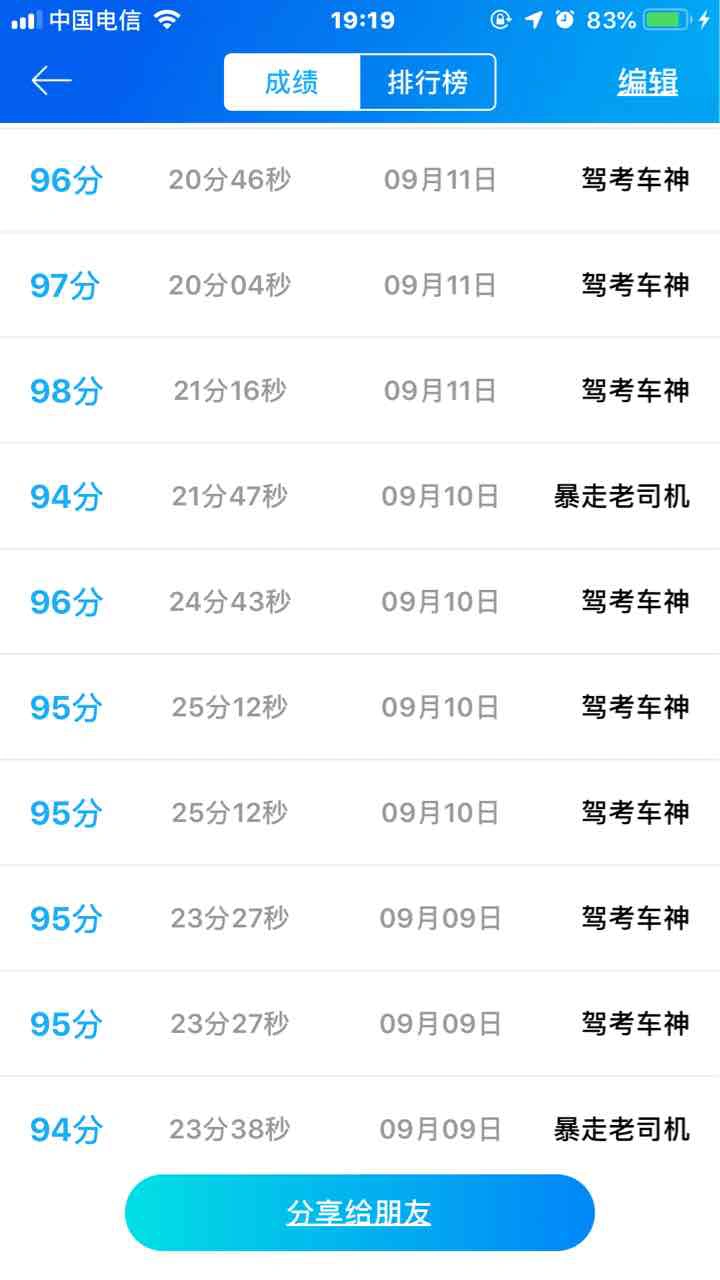Open the 96分 24分43秒 record
Screen dimensions: 720x1280
[x=360, y=601]
